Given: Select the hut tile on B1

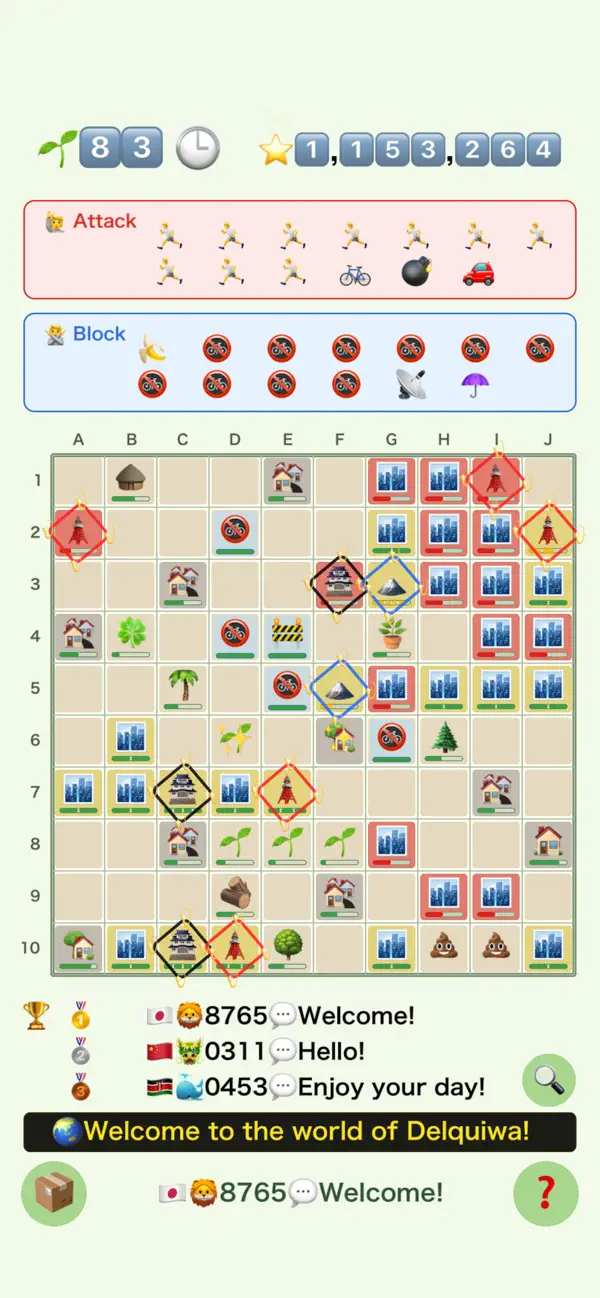Looking at the screenshot, I should point(132,480).
